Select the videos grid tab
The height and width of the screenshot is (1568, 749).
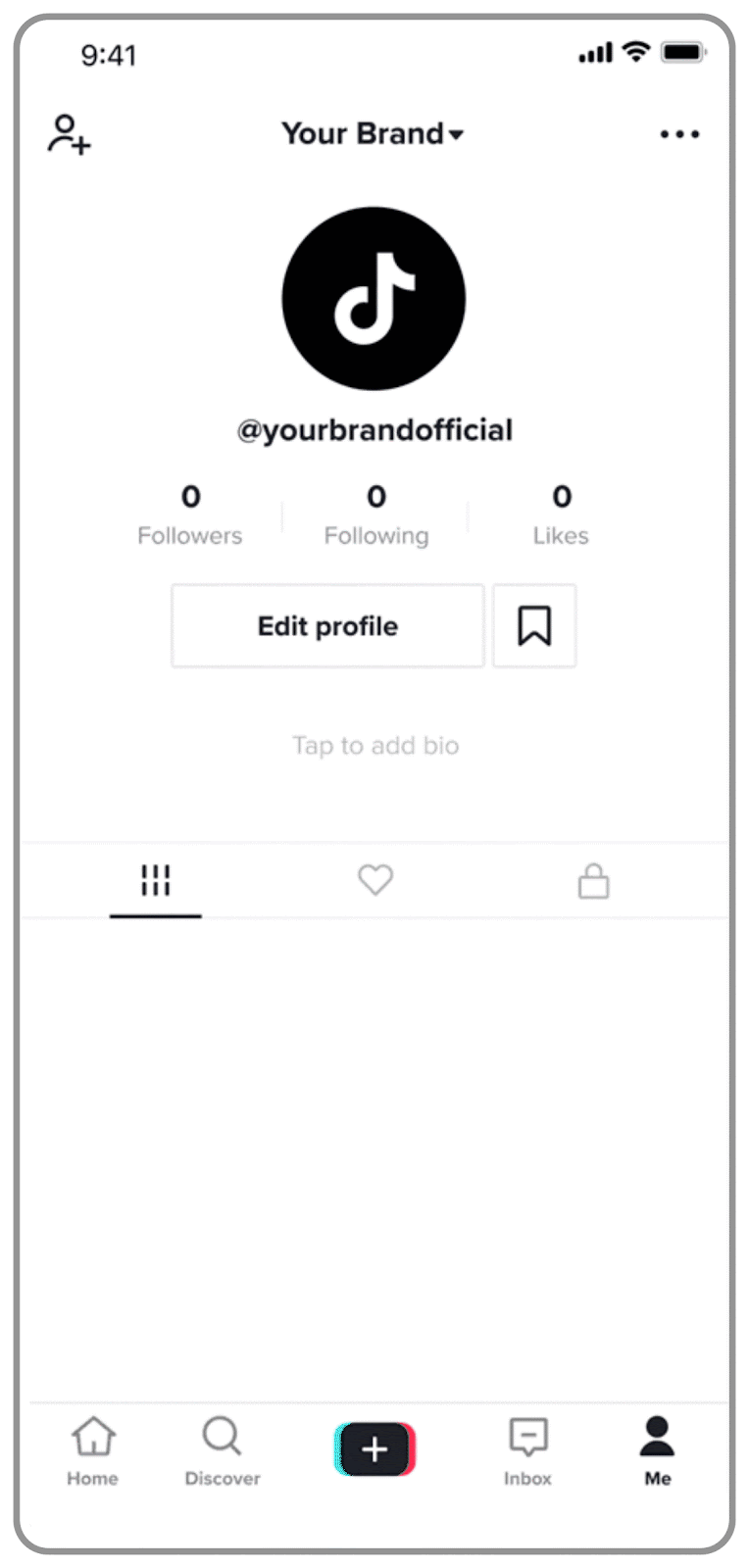(155, 880)
